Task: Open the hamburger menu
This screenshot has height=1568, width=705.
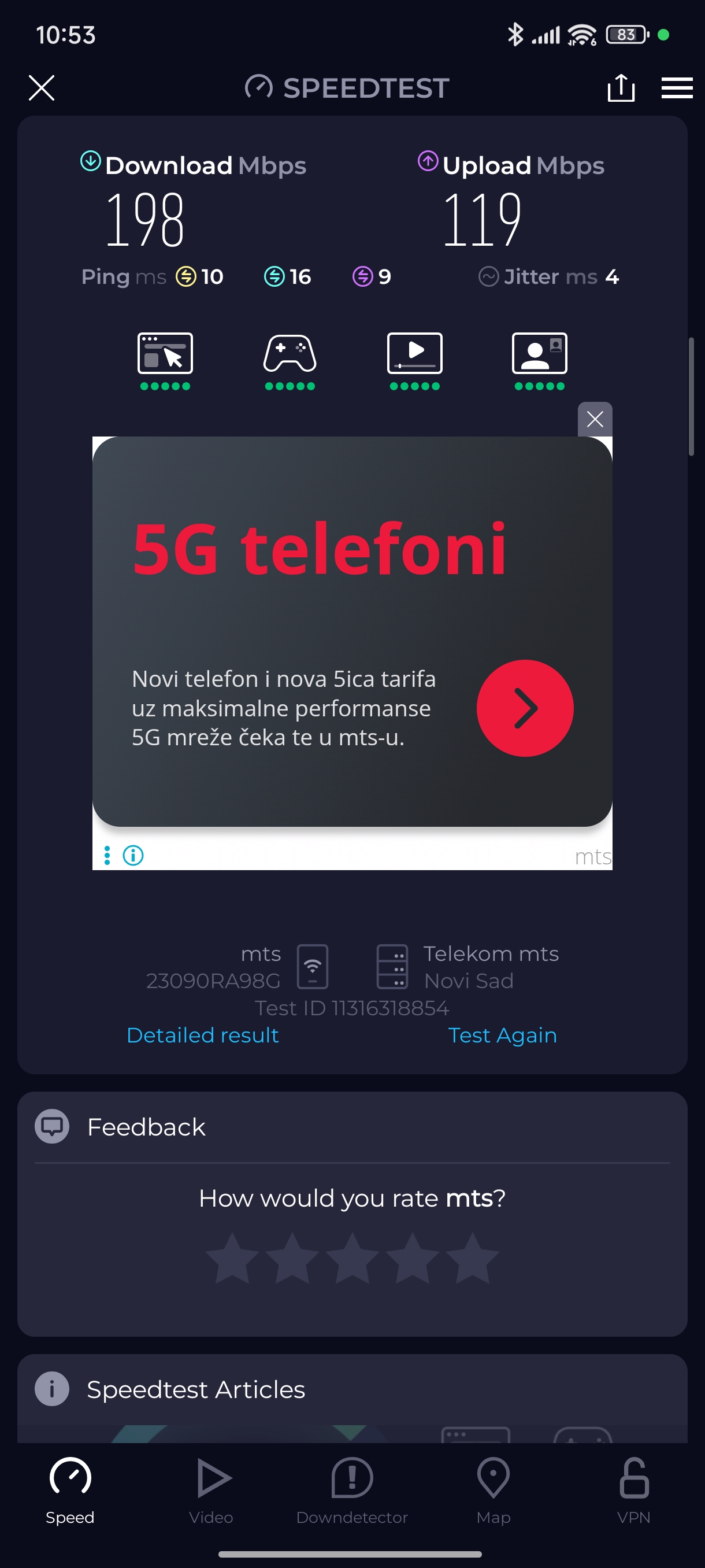Action: (677, 88)
